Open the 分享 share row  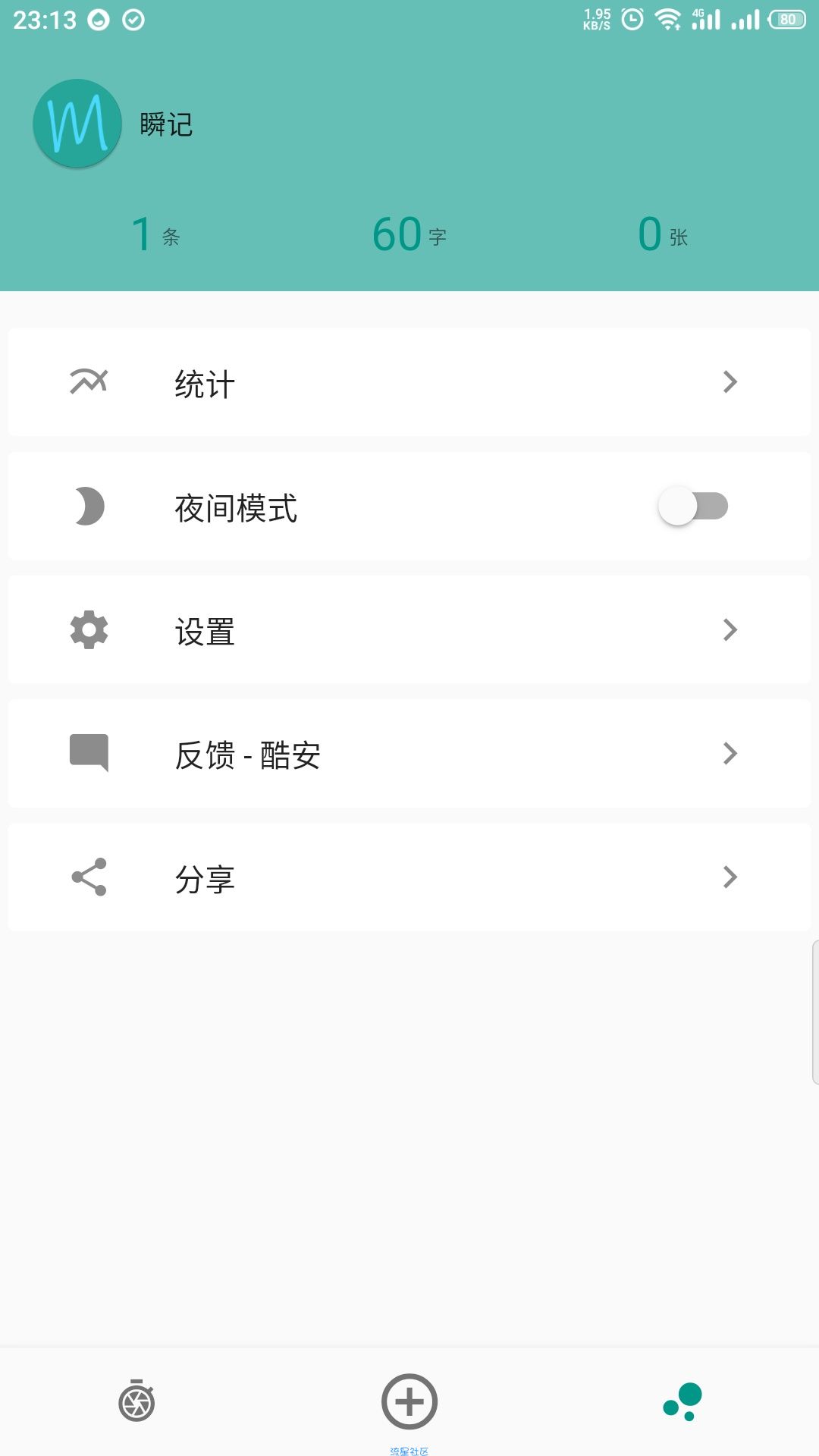(409, 877)
